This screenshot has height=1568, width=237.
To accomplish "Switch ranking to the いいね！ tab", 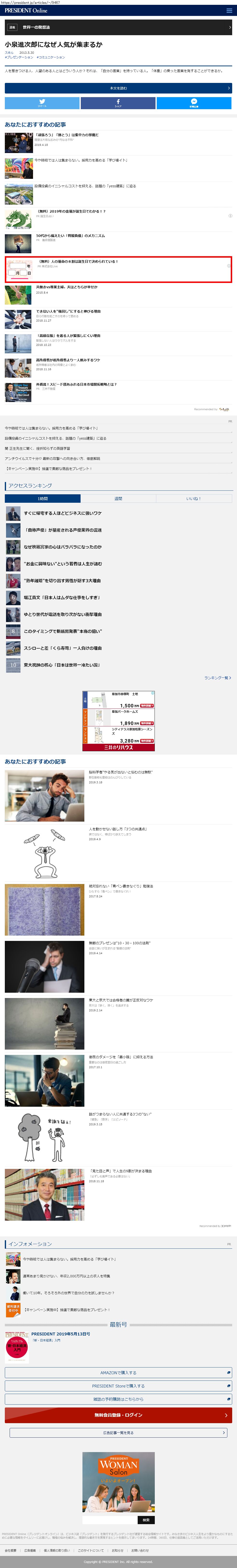I will pos(194,498).
